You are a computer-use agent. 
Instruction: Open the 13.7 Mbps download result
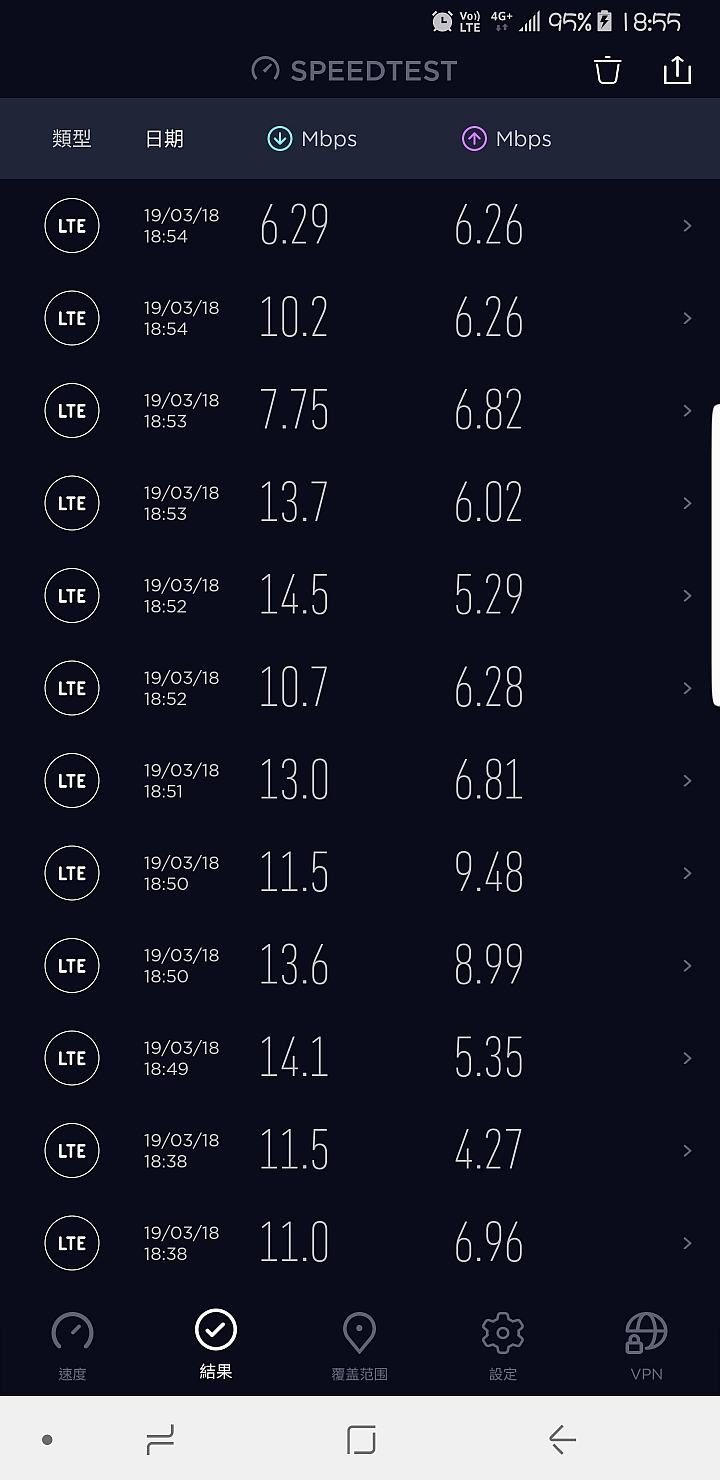click(360, 503)
